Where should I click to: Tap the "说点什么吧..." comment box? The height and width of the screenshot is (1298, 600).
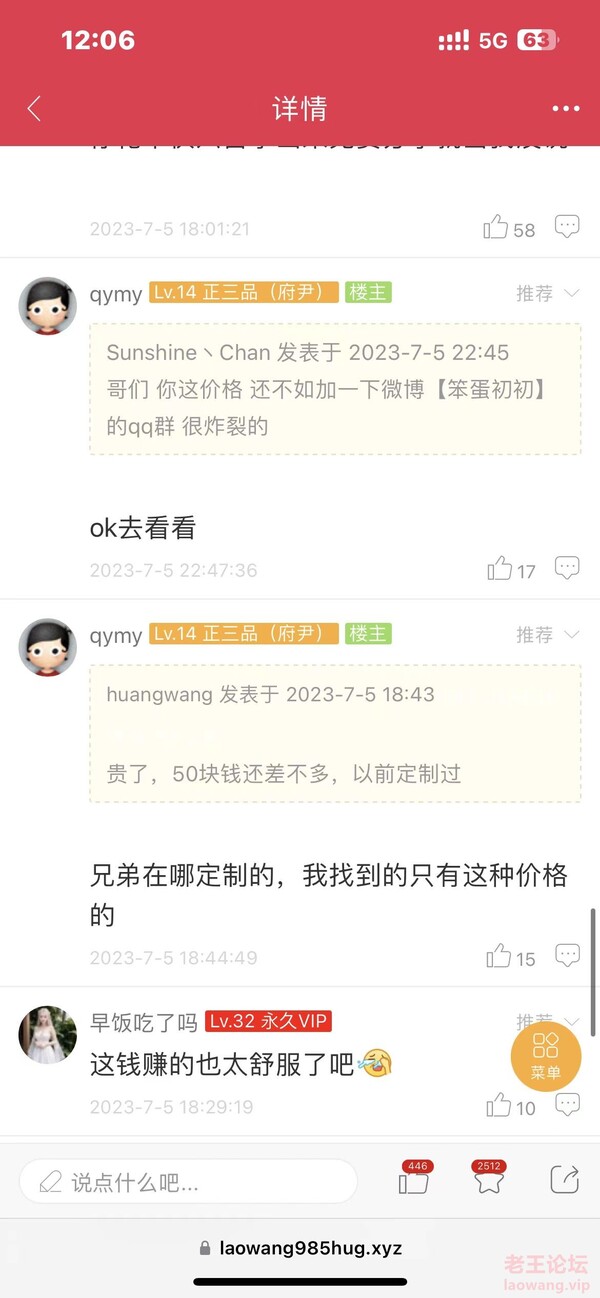[188, 1182]
